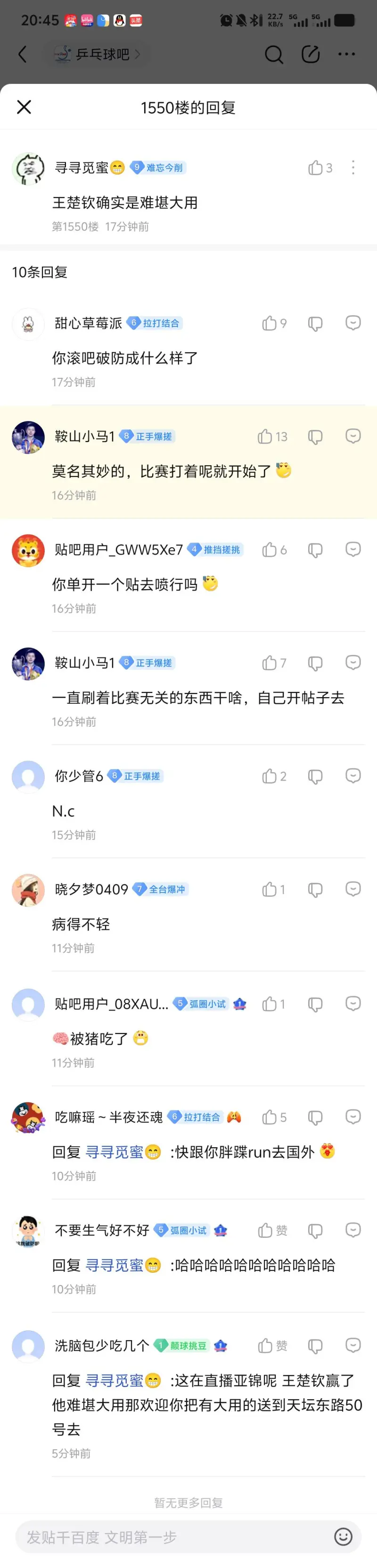The height and width of the screenshot is (1568, 377).
Task: Reply to 晓夕梦0409's comment
Action: 352,889
